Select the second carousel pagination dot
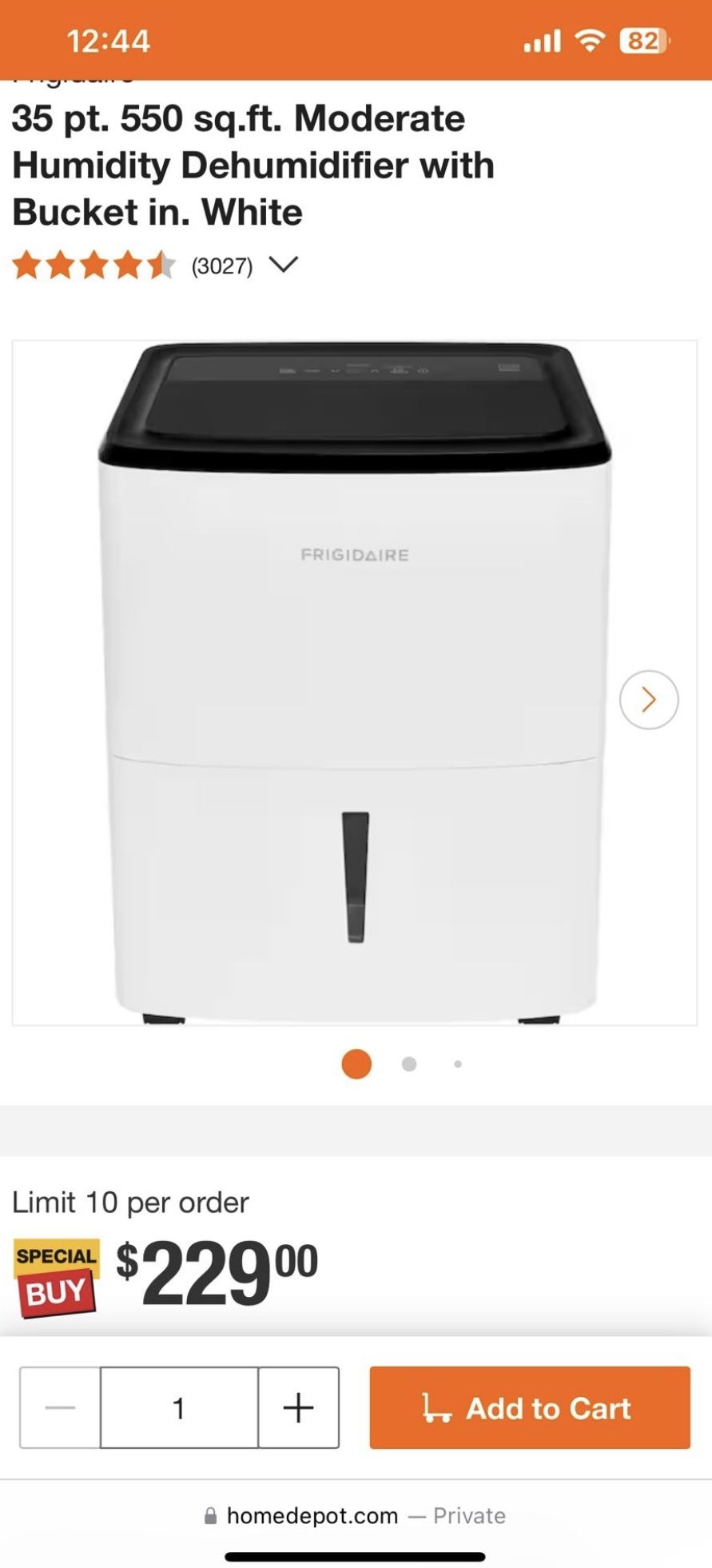This screenshot has height=1568, width=712. click(x=408, y=1063)
